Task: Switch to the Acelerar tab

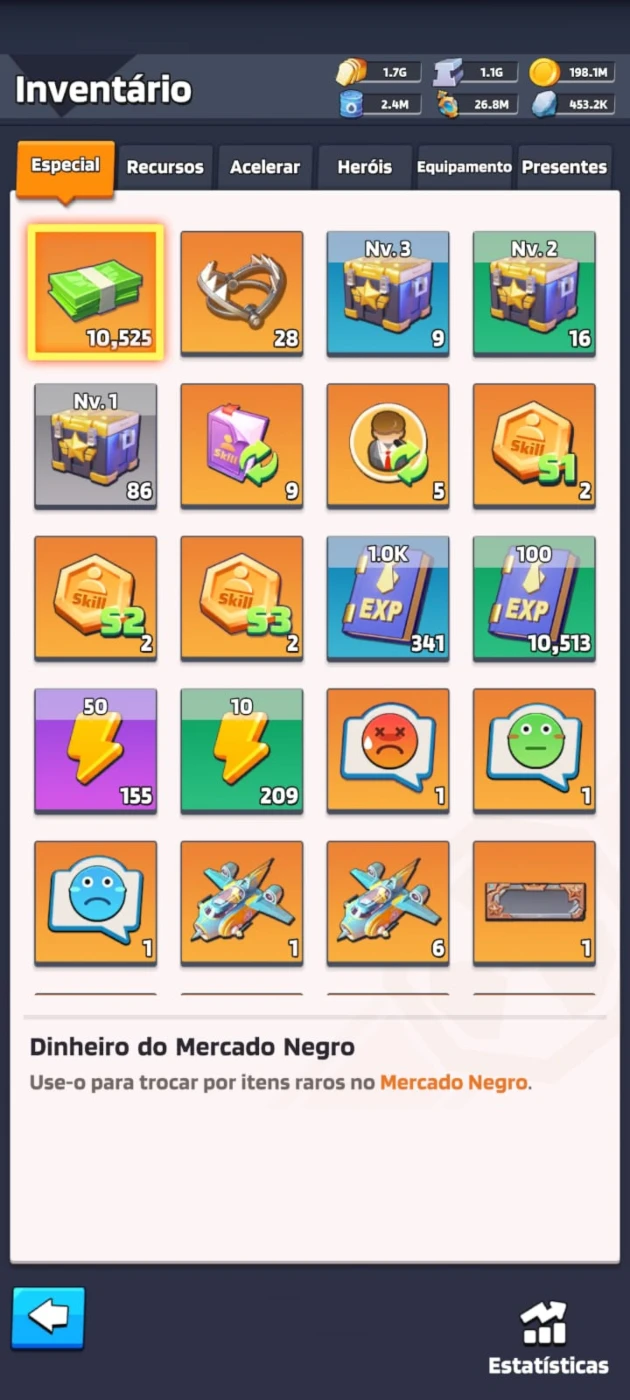Action: point(265,167)
